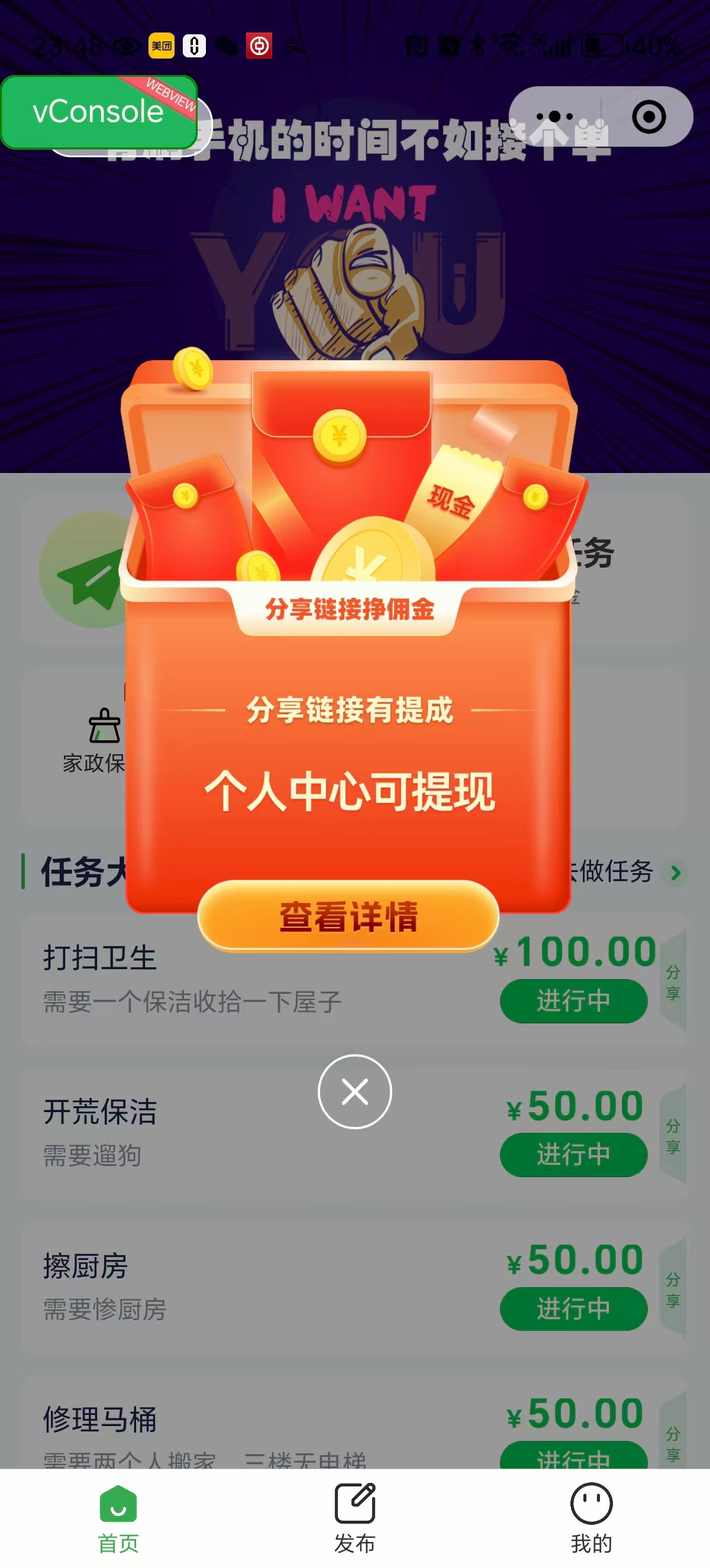The image size is (710, 1568).
Task: Switch to the 发布 tab
Action: 355,1518
